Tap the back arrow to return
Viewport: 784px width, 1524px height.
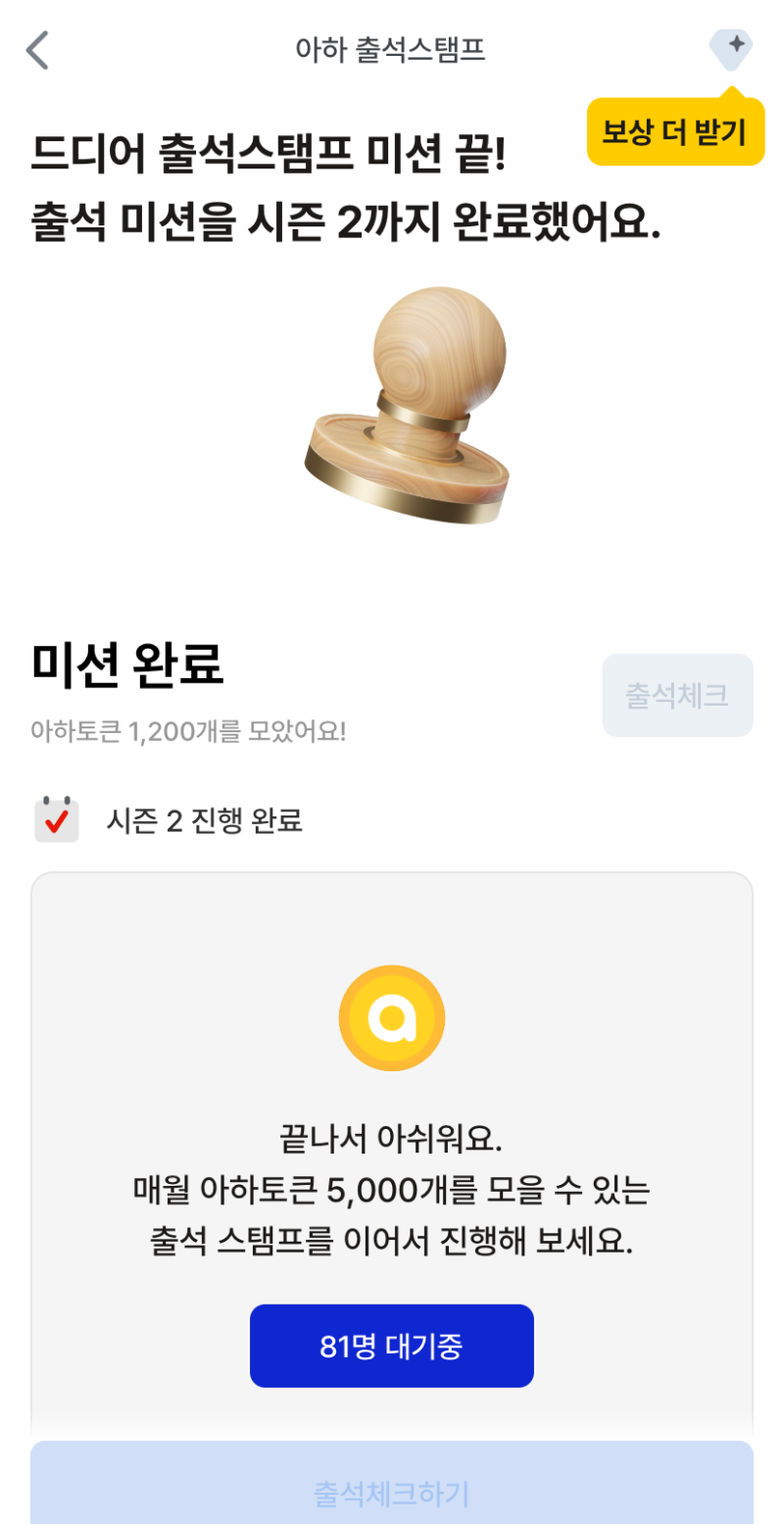tap(37, 51)
